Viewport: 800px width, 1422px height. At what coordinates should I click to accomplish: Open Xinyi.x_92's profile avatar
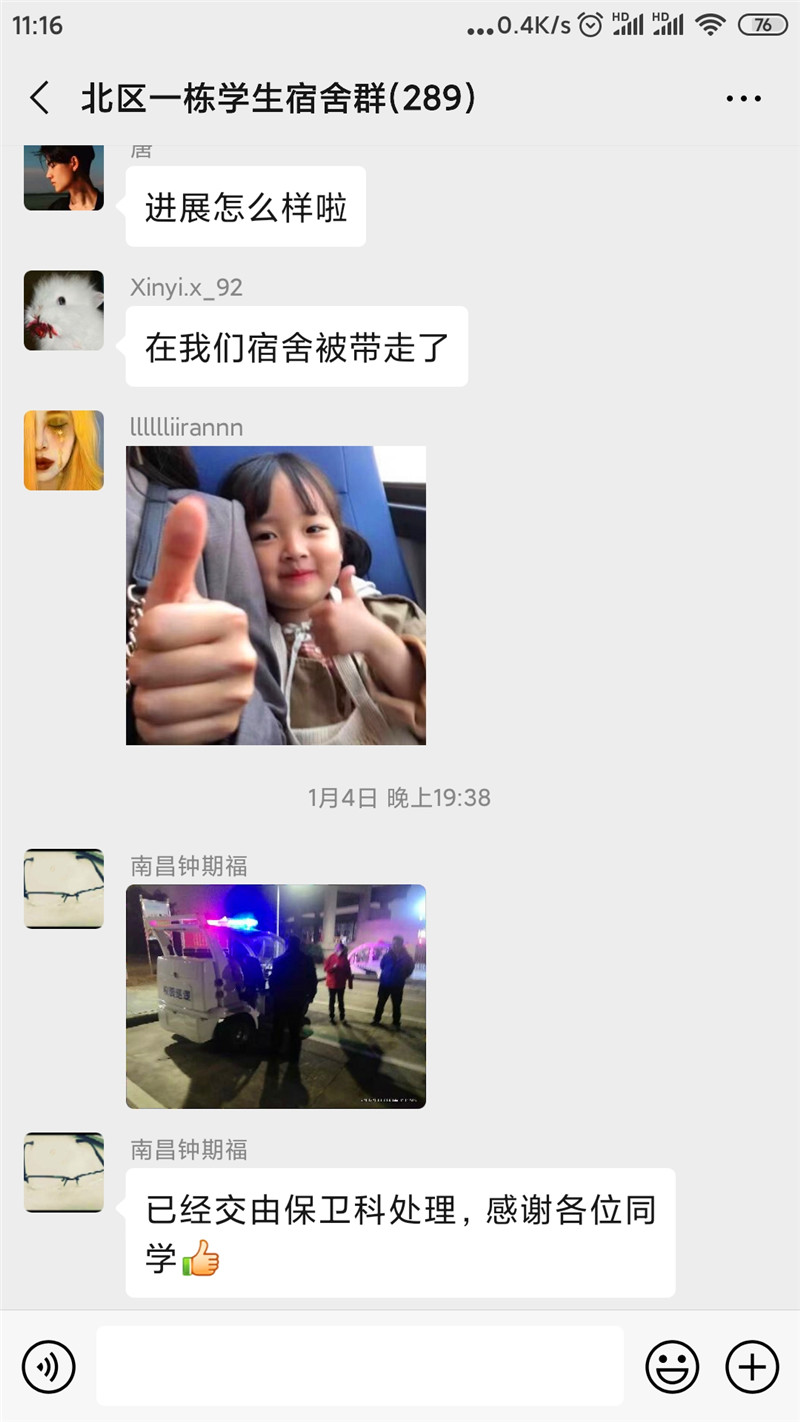[x=64, y=310]
